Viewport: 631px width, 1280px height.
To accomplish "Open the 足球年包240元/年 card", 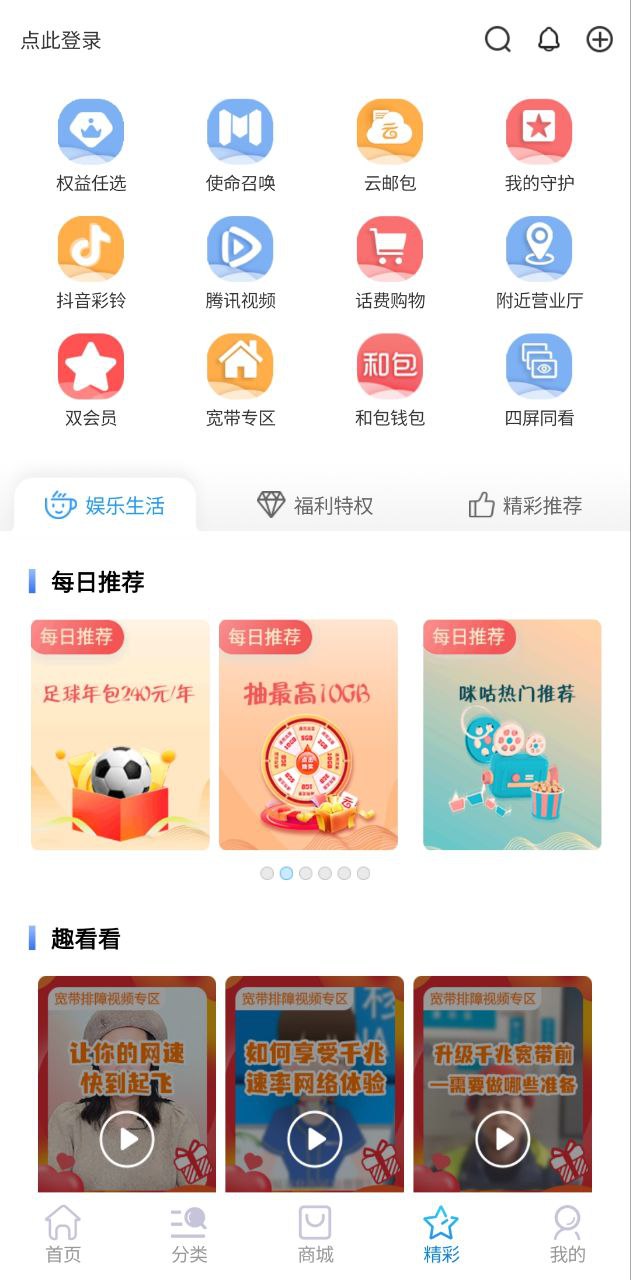I will tap(120, 735).
